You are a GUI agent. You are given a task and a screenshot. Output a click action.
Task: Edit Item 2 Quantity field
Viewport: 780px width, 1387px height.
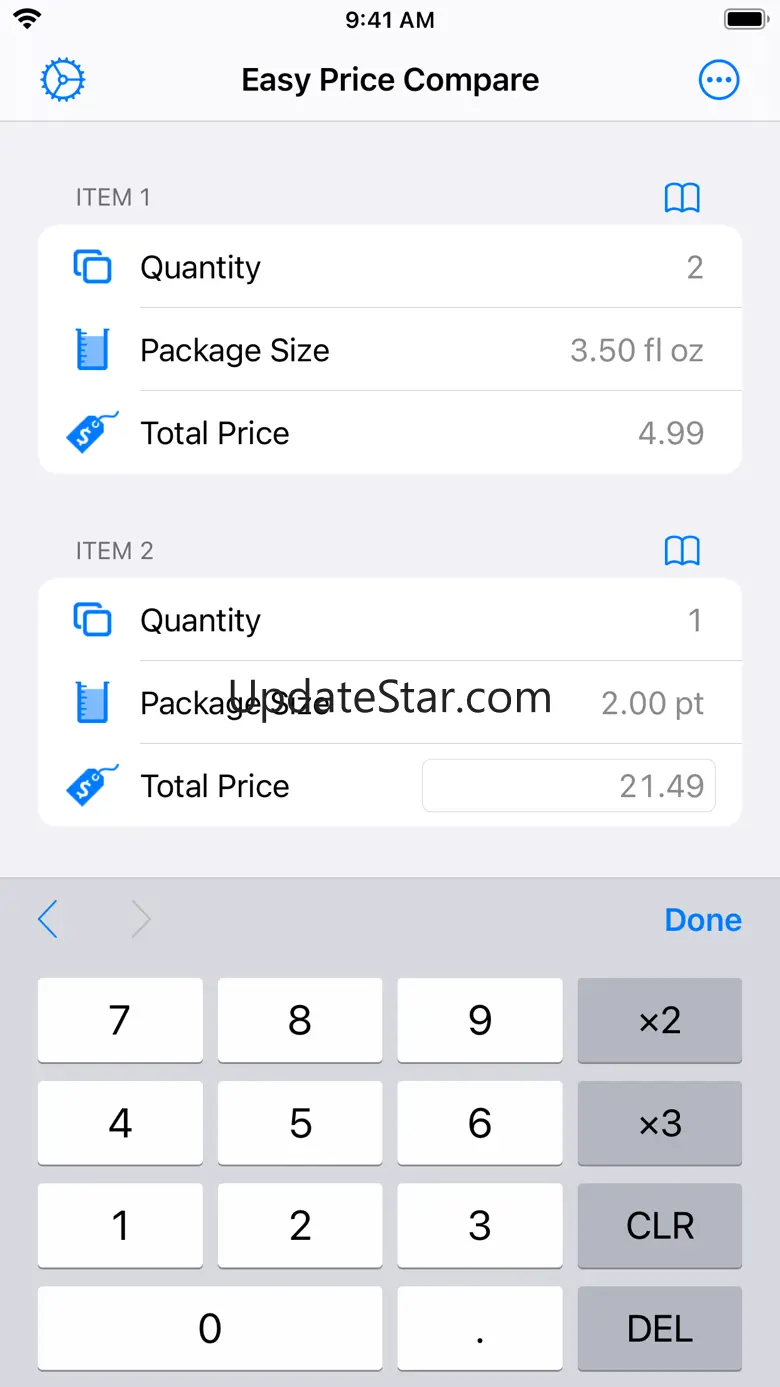390,620
